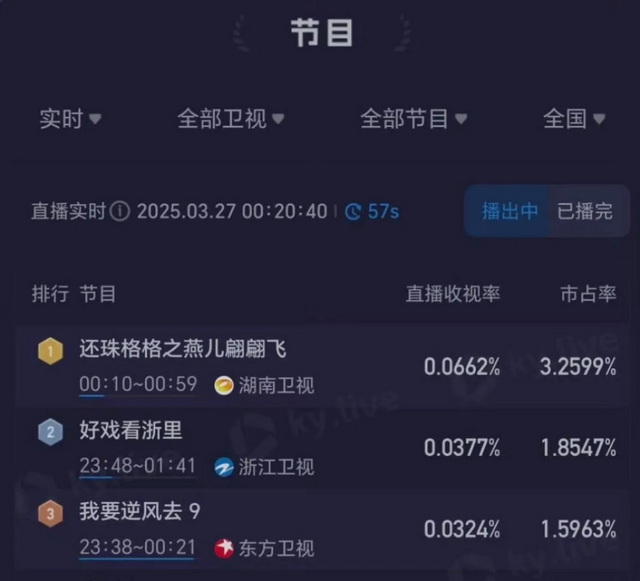Expand the 全部卫视 channel filter
Image resolution: width=640 pixels, height=581 pixels.
pyautogui.click(x=231, y=119)
